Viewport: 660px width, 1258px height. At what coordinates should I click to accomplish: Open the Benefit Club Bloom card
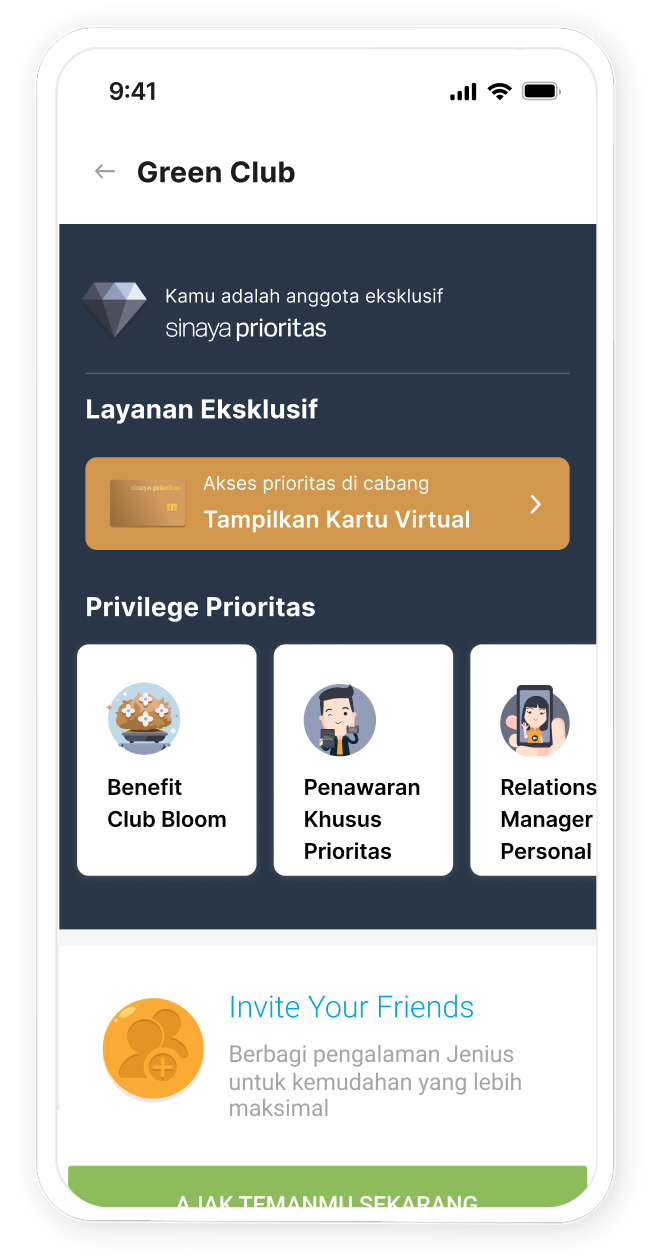[x=167, y=760]
